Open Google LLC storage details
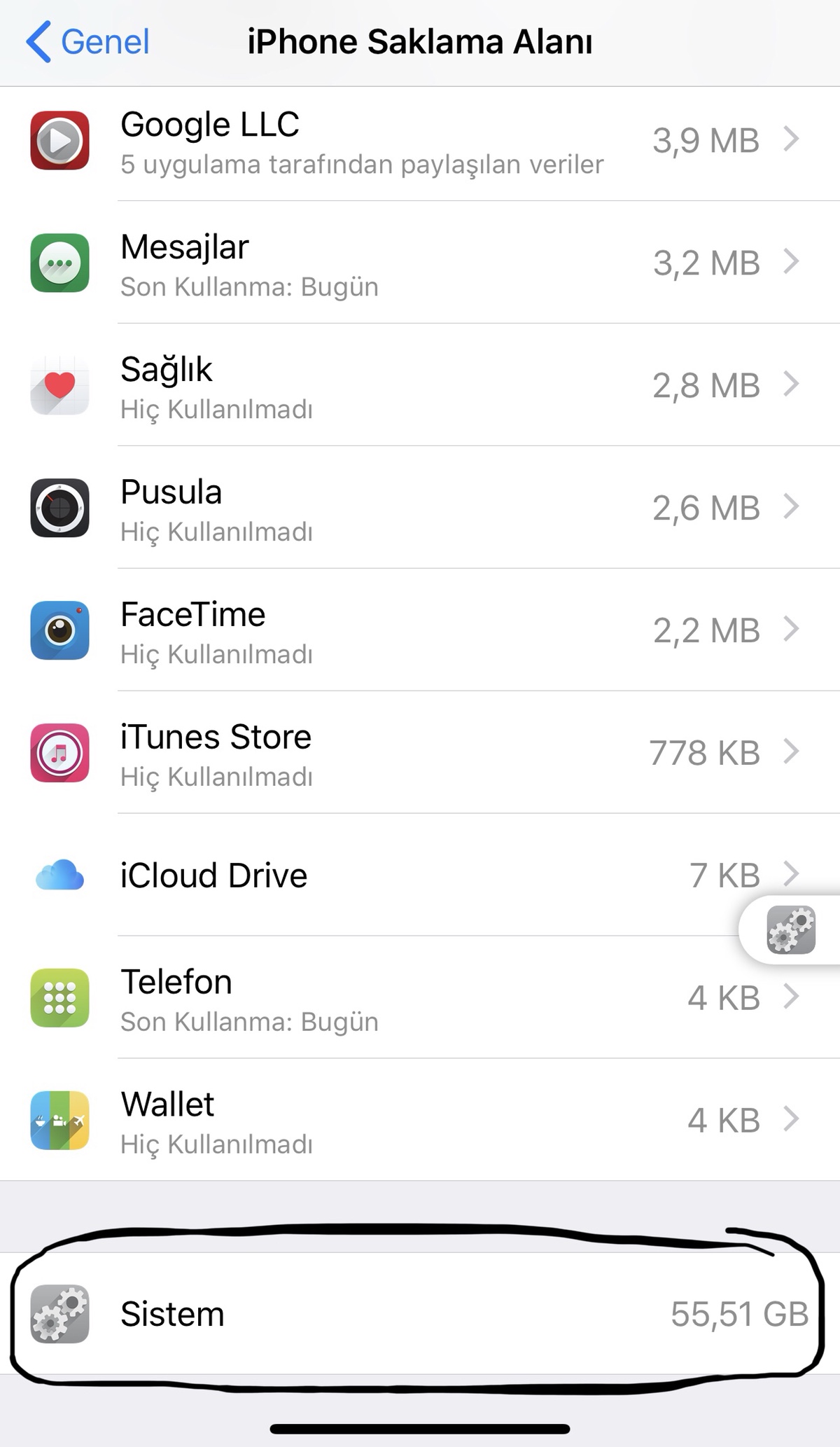The height and width of the screenshot is (1447, 840). [420, 142]
